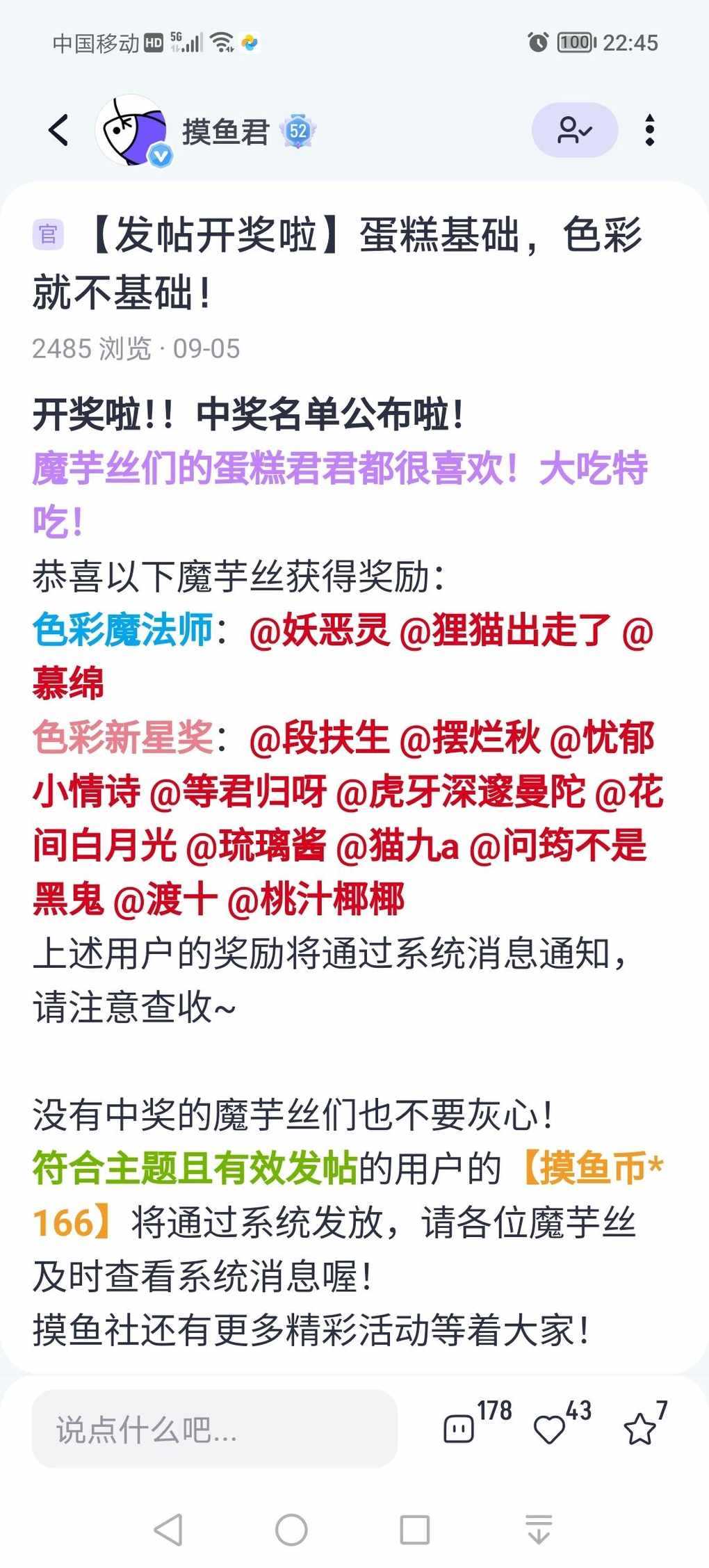Viewport: 709px width, 1568px height.
Task: Open the mention @渡十
Action: click(x=165, y=900)
